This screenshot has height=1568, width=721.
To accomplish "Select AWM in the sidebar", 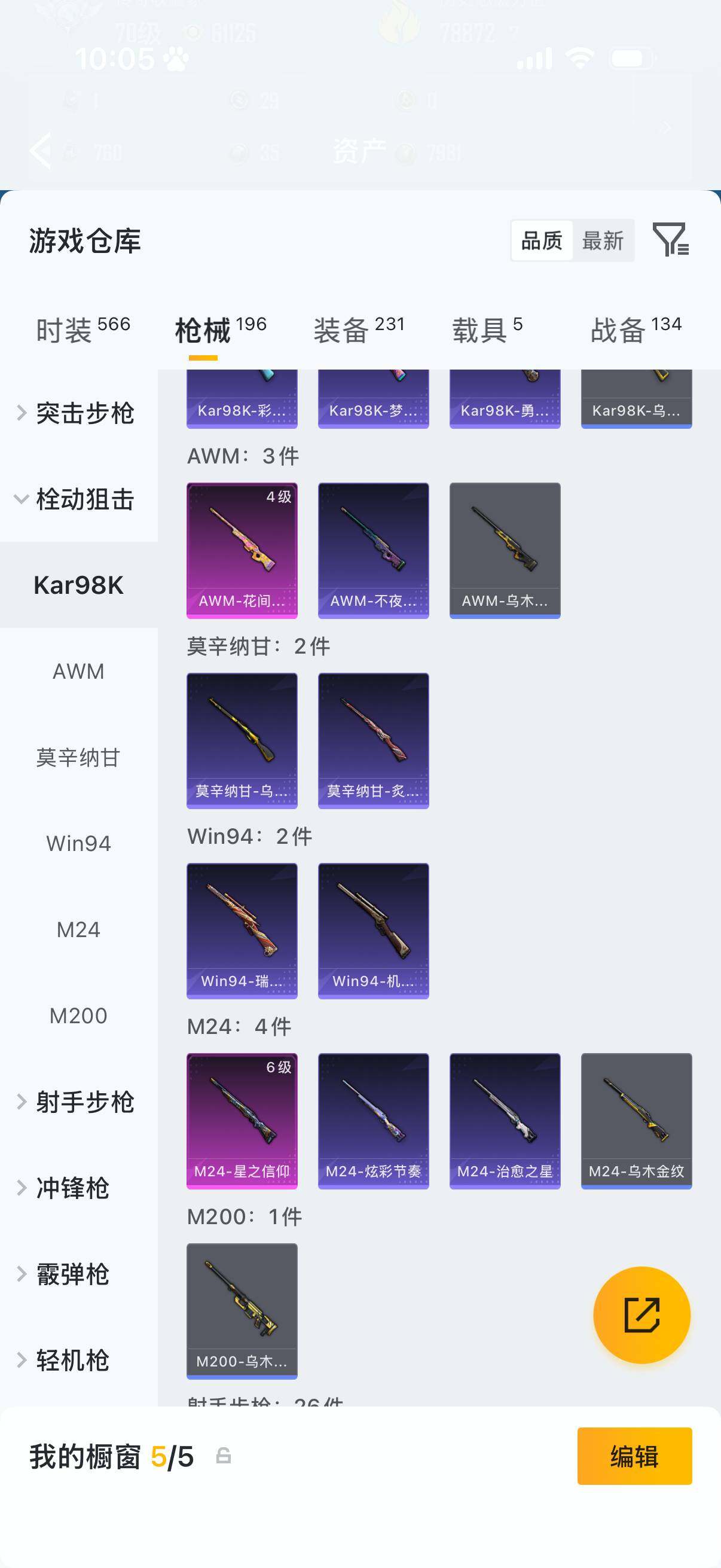I will click(x=78, y=671).
